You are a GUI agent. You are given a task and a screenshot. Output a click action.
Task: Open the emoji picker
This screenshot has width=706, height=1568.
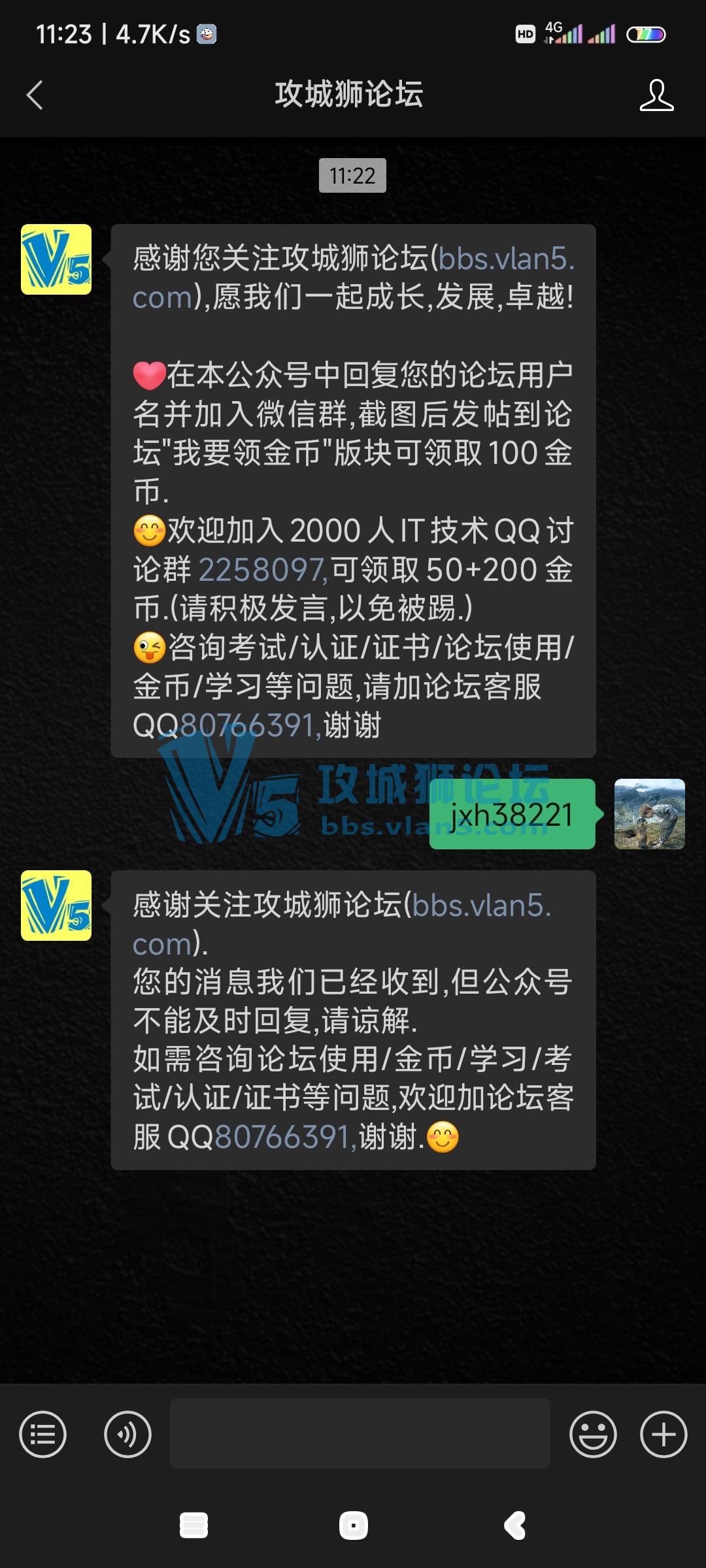(593, 1434)
